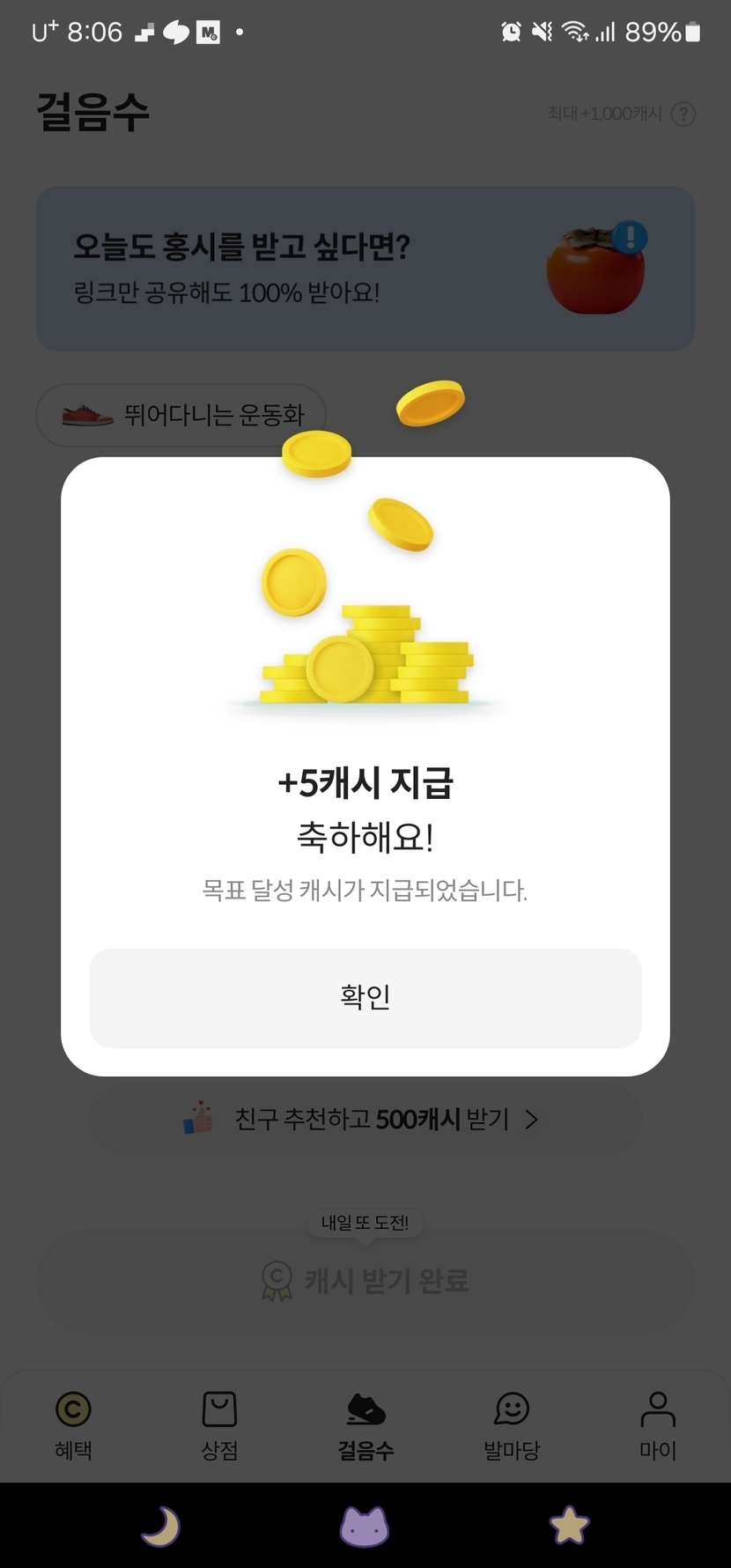This screenshot has height=1568, width=731.
Task: Switch to the 혜택 tab
Action: [73, 1424]
